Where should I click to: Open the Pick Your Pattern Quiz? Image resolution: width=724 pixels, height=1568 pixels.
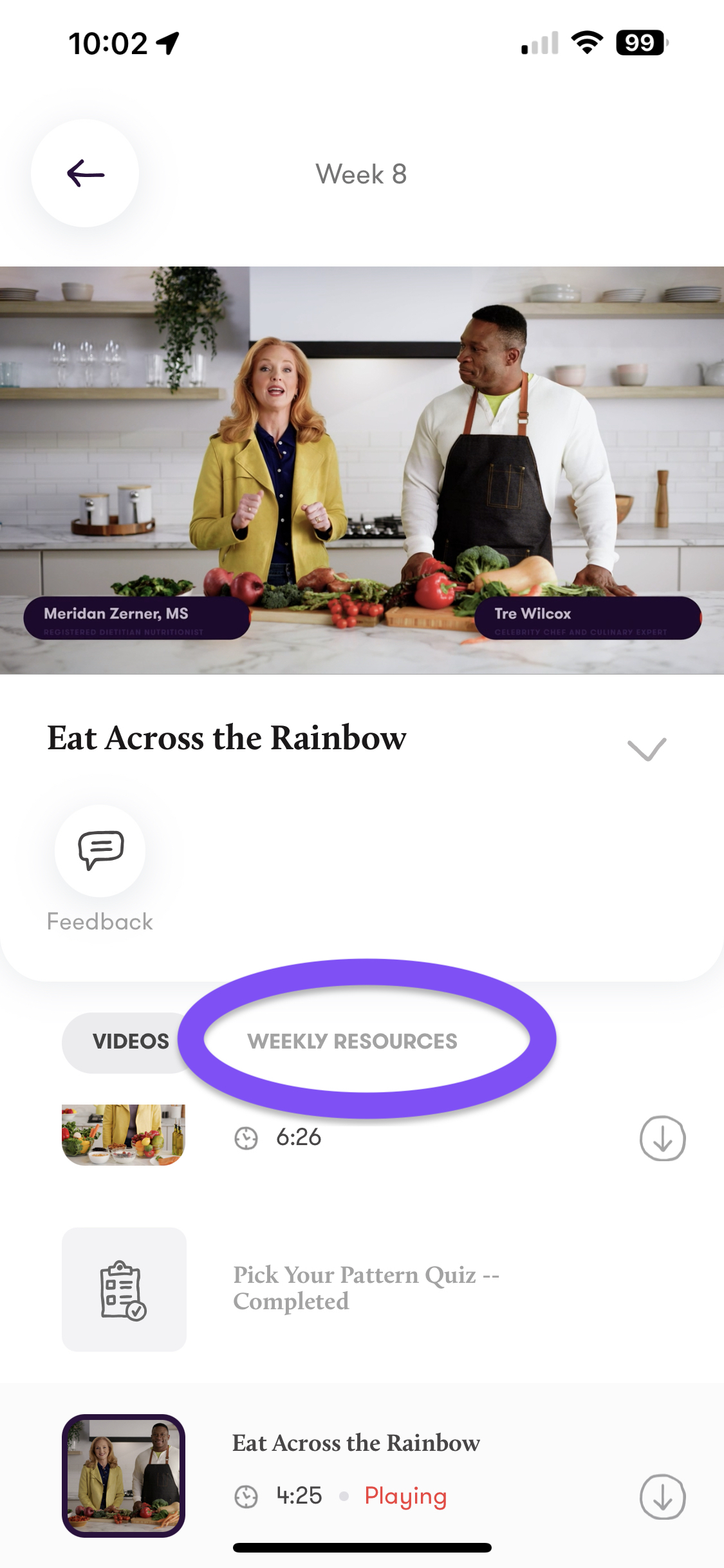tap(366, 1287)
